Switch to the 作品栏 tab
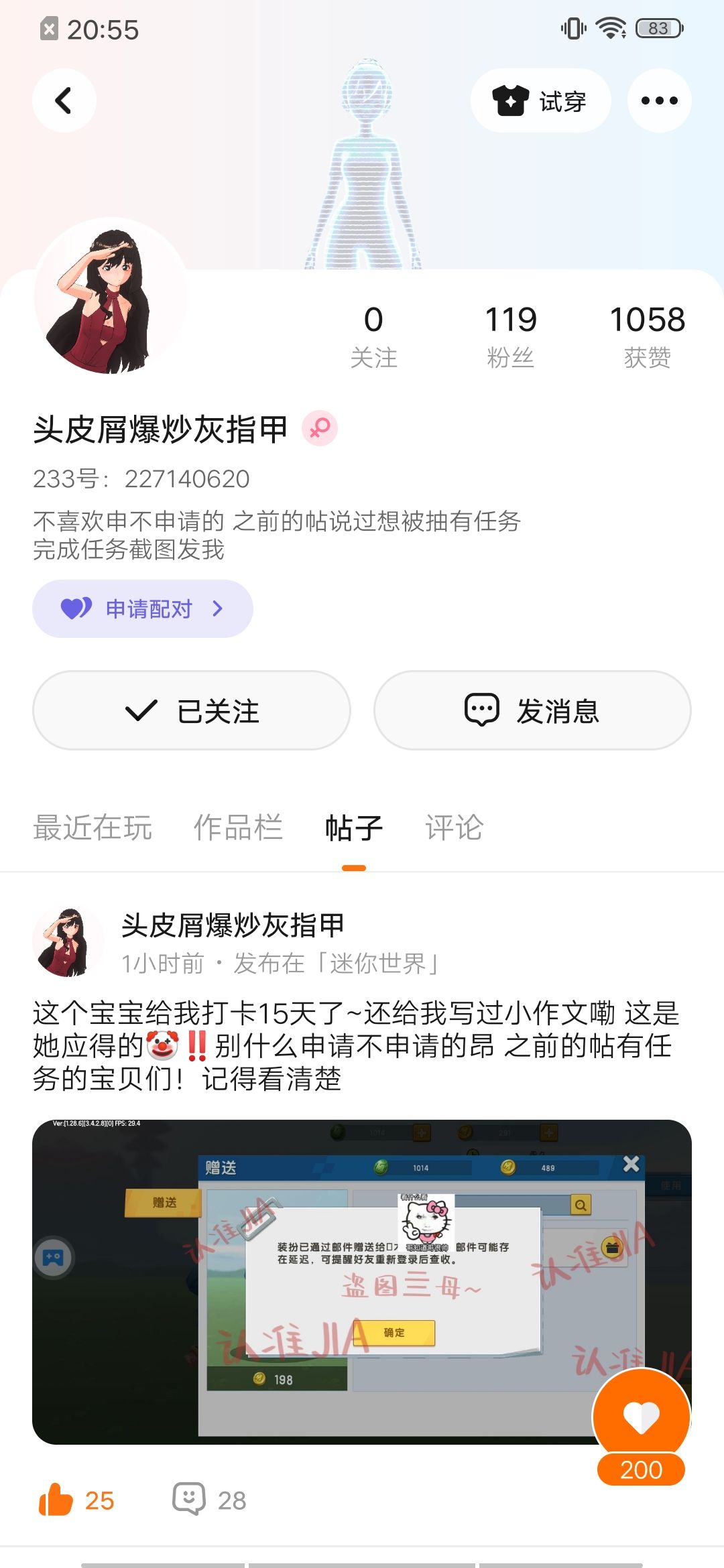The height and width of the screenshot is (1568, 724). click(x=238, y=828)
